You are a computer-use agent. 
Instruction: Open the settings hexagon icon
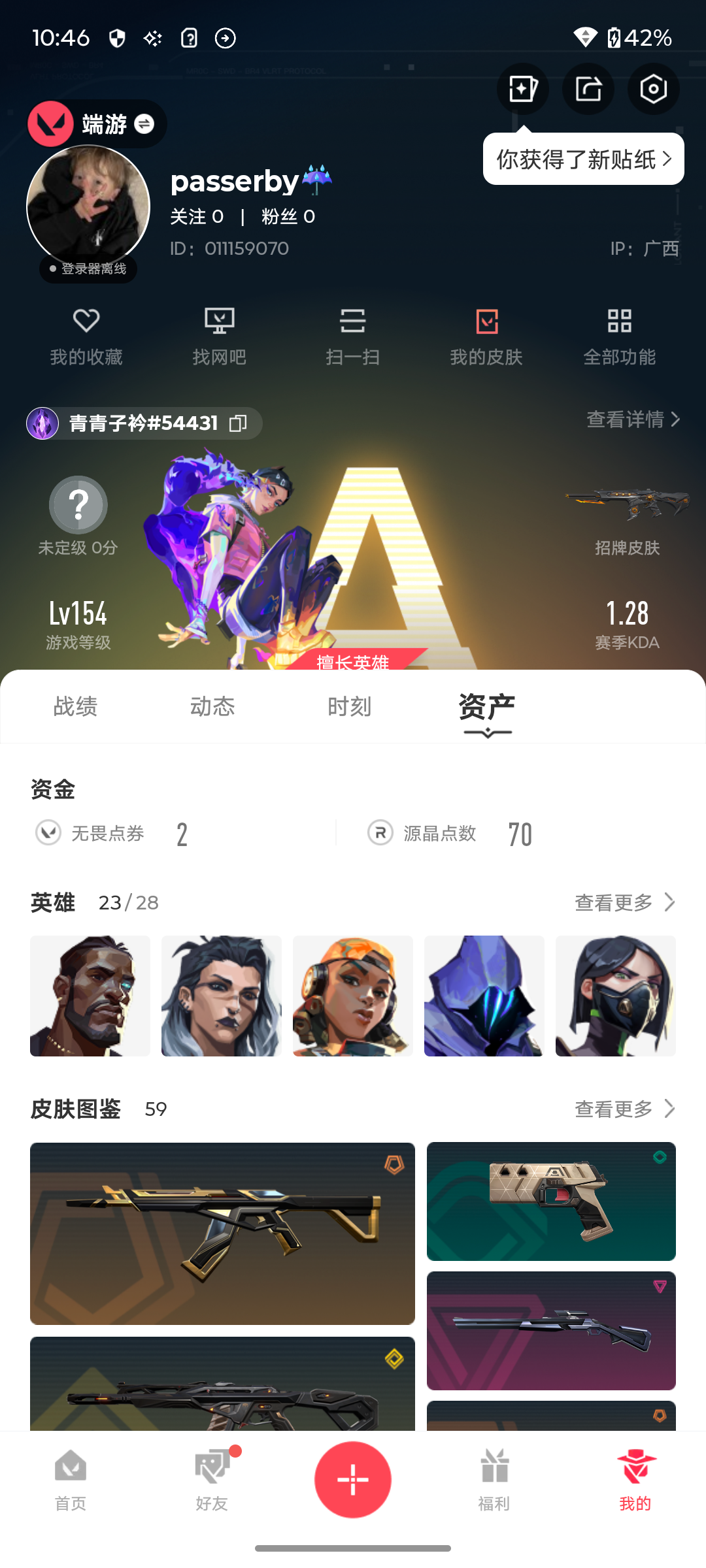pyautogui.click(x=653, y=89)
